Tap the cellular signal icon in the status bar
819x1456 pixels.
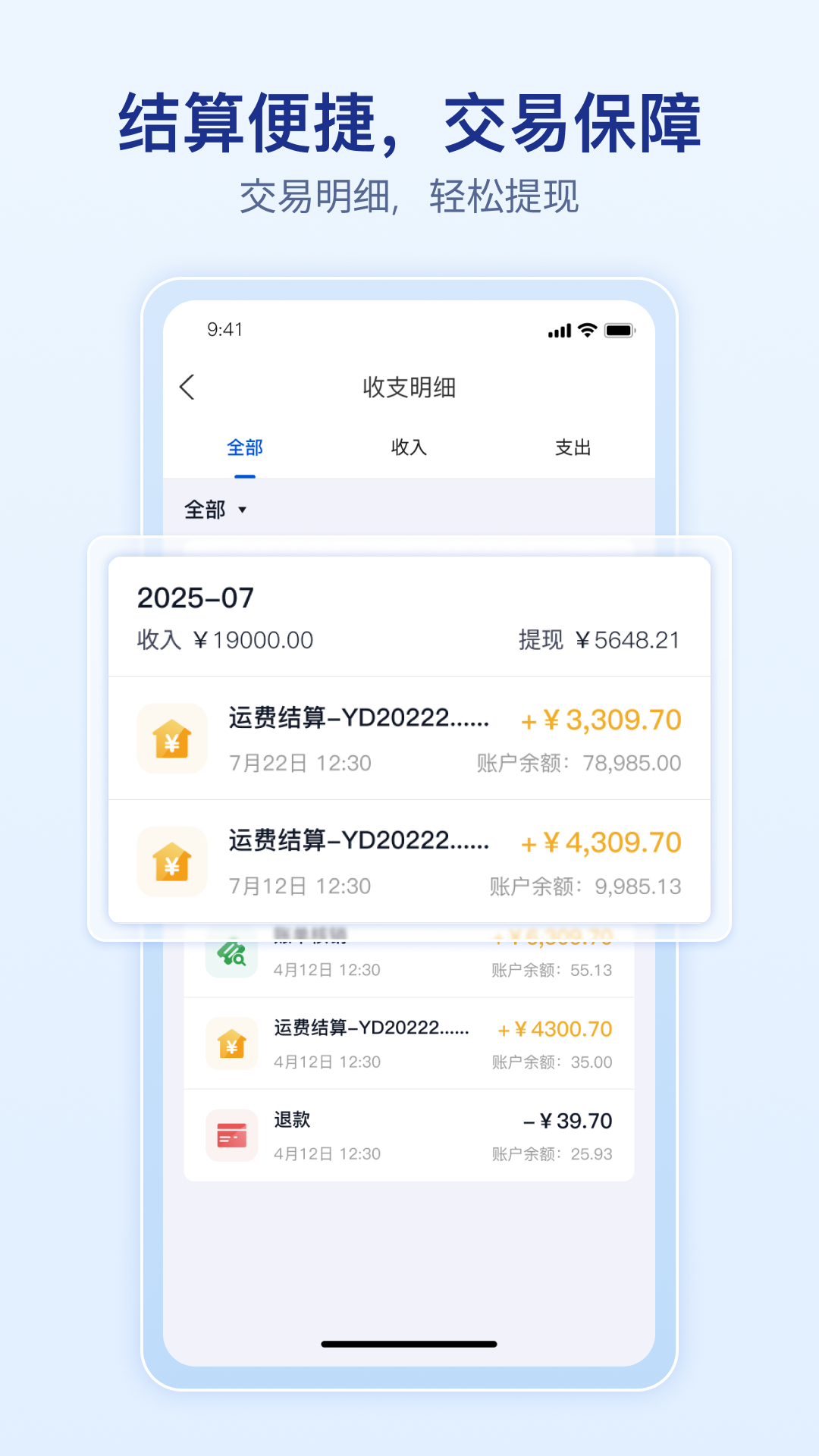pyautogui.click(x=558, y=330)
